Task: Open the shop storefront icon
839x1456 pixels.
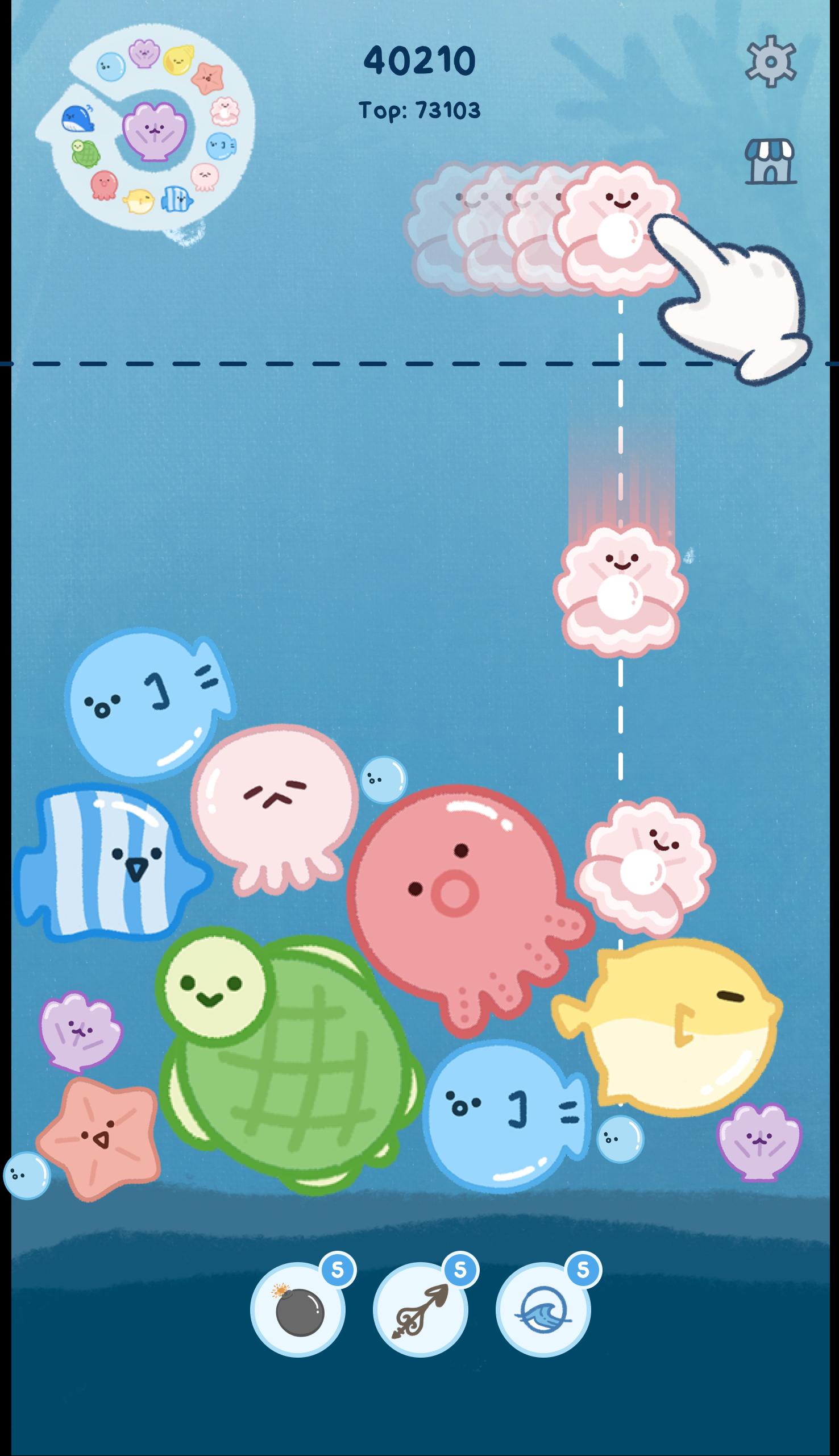Action: 770,161
